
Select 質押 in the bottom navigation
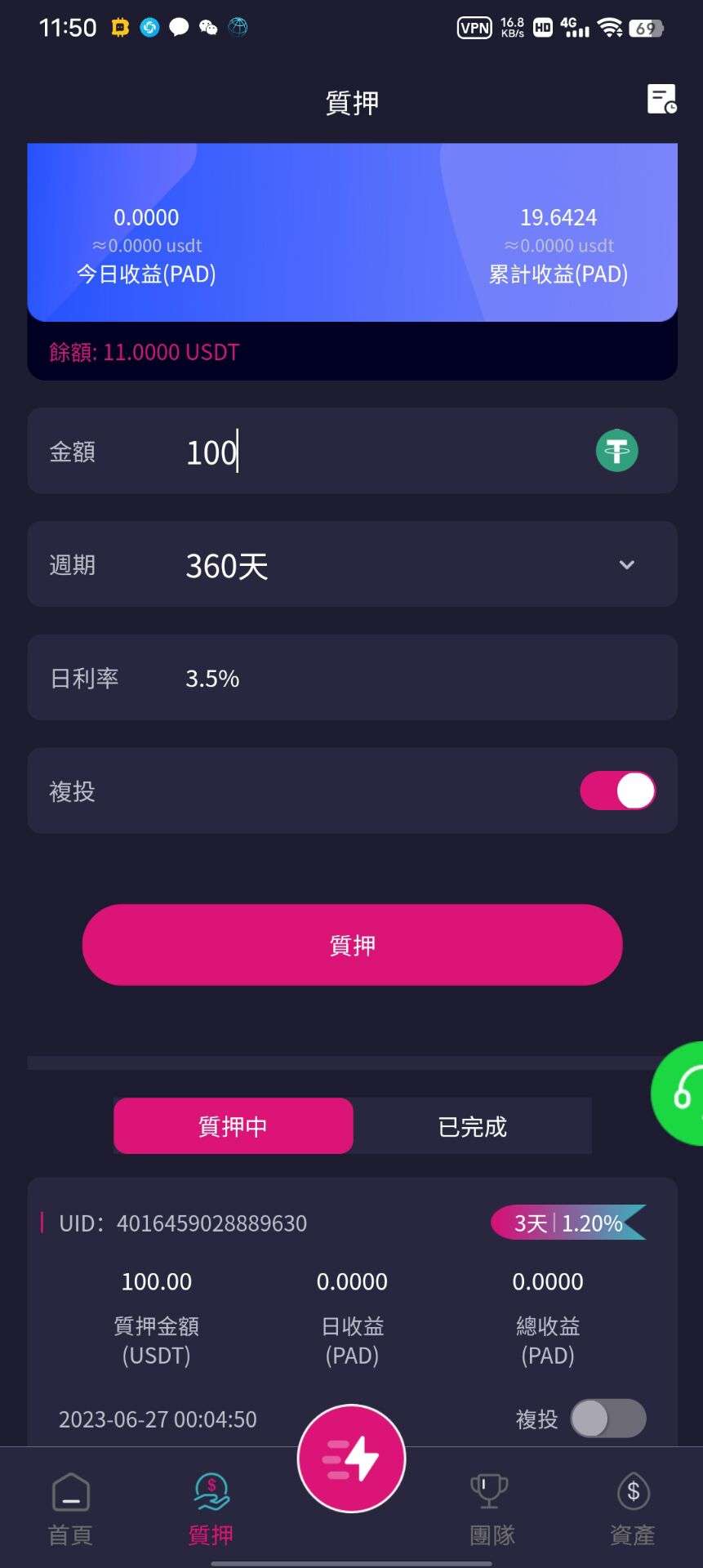point(211,1508)
